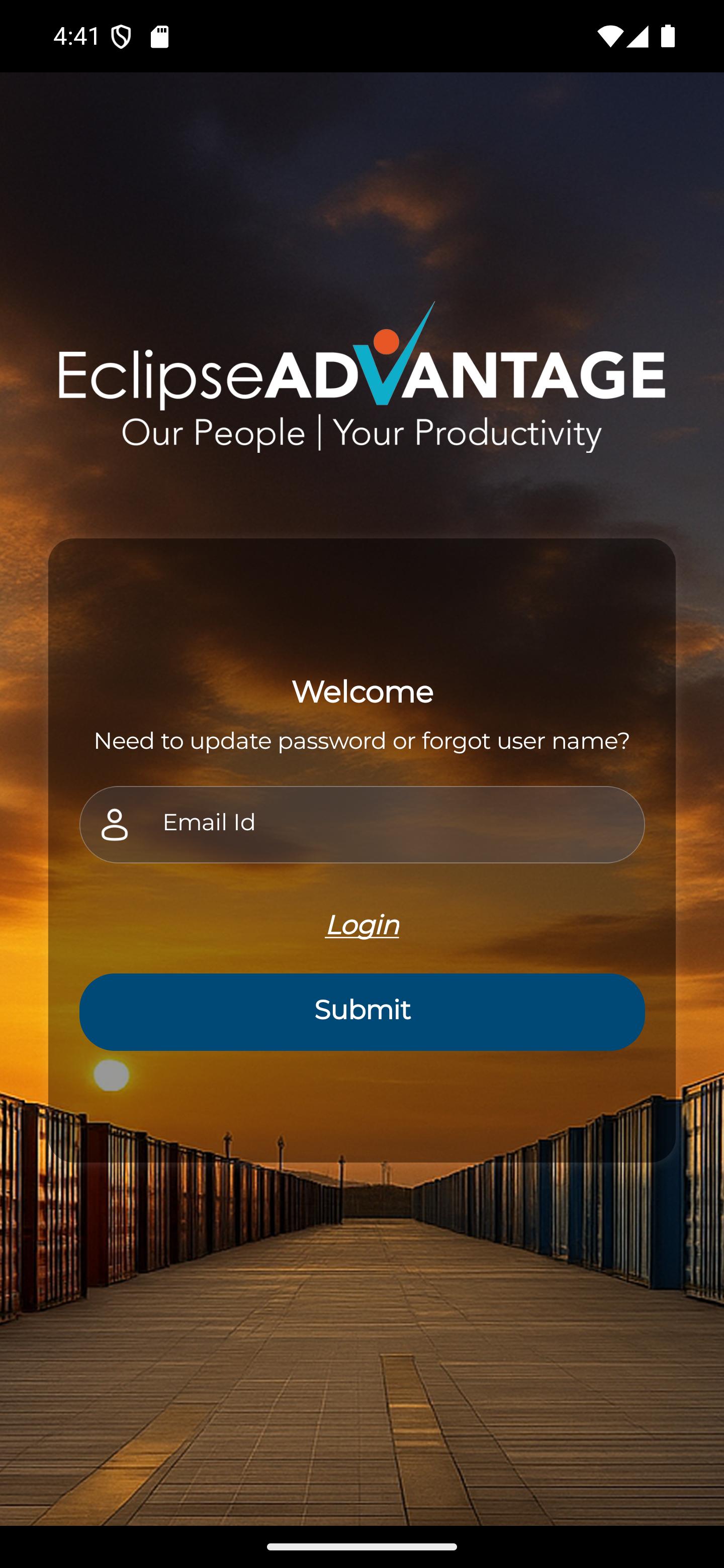Open the Login link
This screenshot has height=1568, width=724.
tap(361, 925)
